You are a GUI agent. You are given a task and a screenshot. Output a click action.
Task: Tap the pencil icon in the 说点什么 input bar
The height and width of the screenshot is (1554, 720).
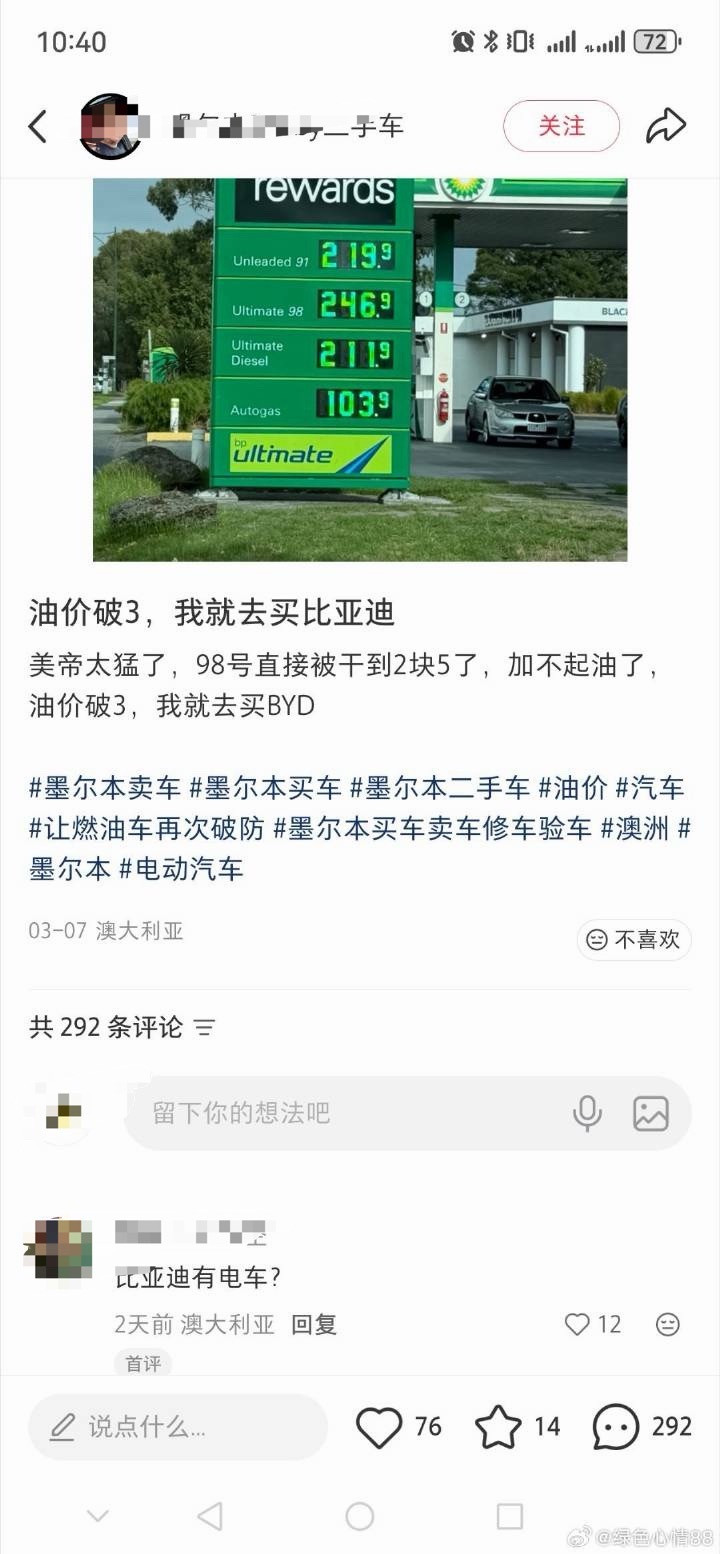[62, 1427]
